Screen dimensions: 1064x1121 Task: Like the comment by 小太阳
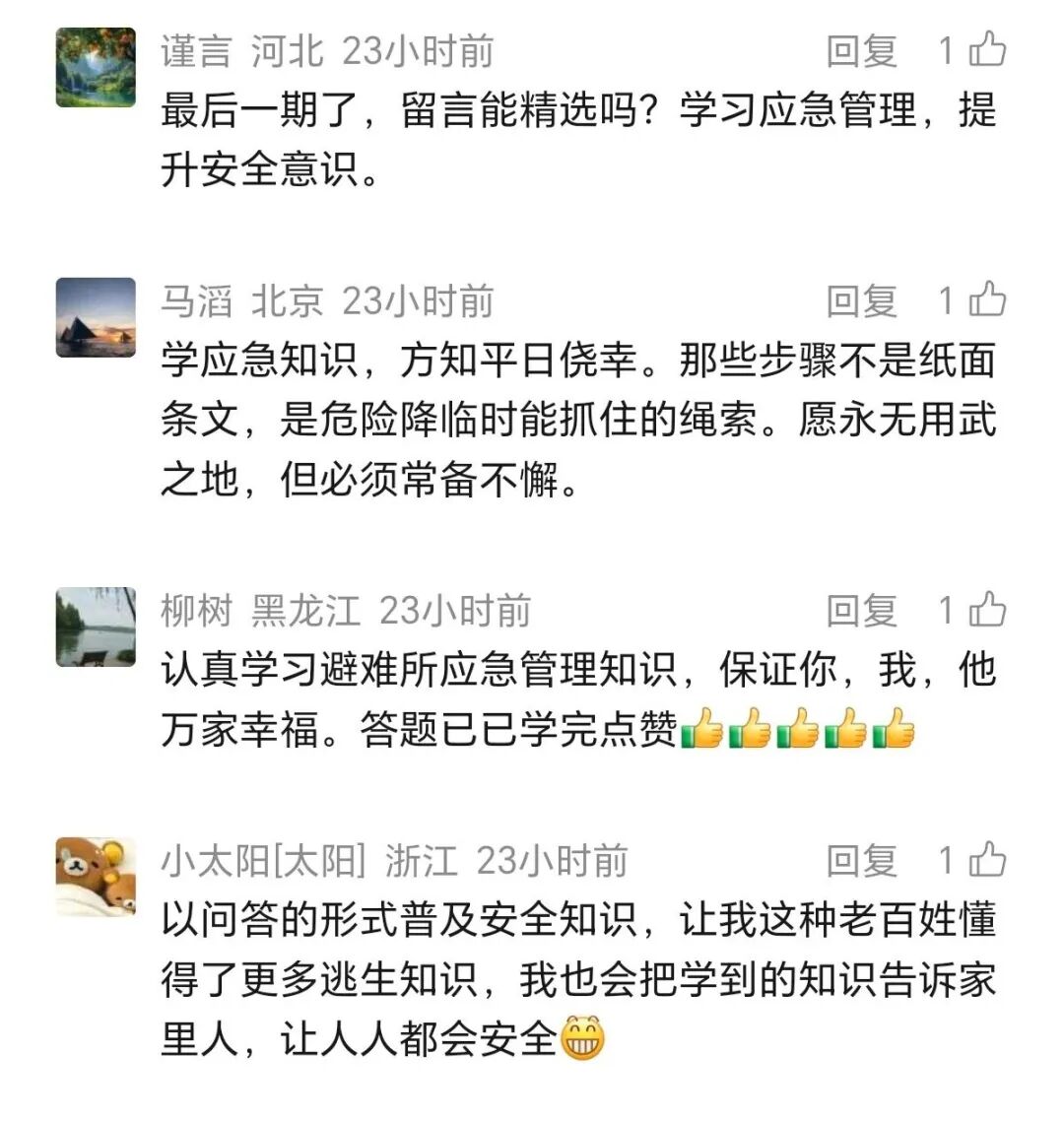986,859
